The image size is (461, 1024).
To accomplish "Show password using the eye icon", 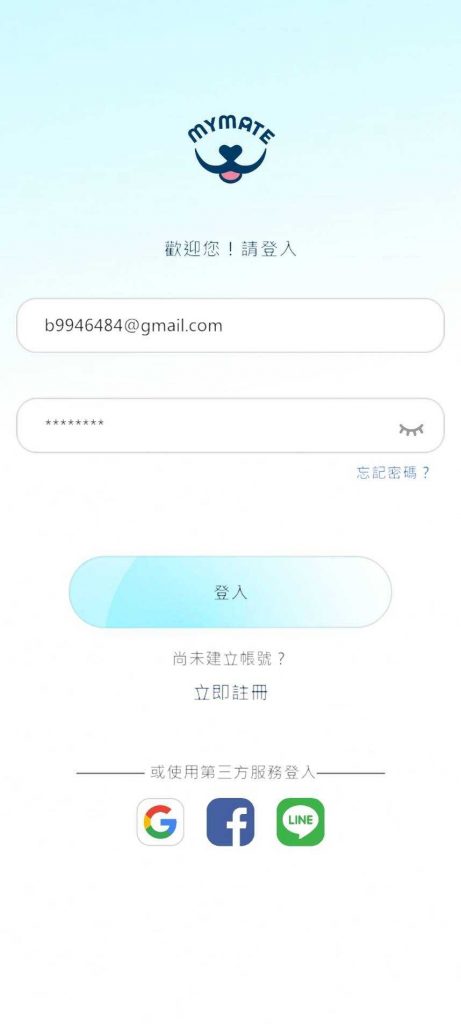I will [x=411, y=429].
